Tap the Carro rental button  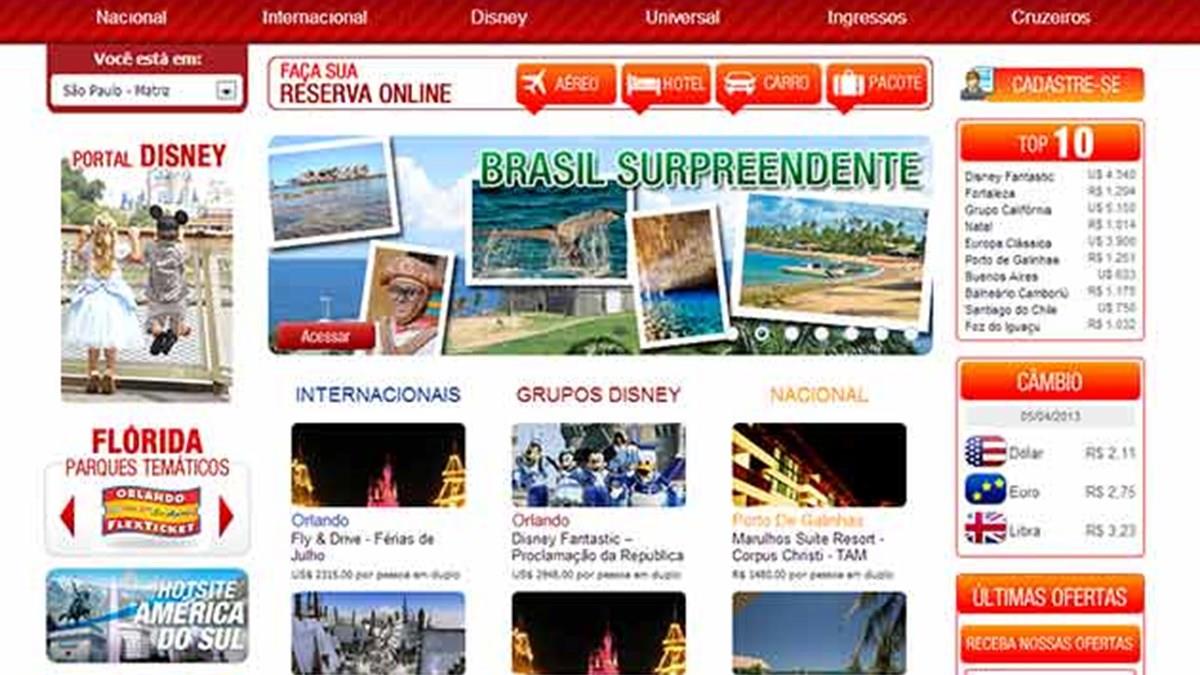(768, 84)
